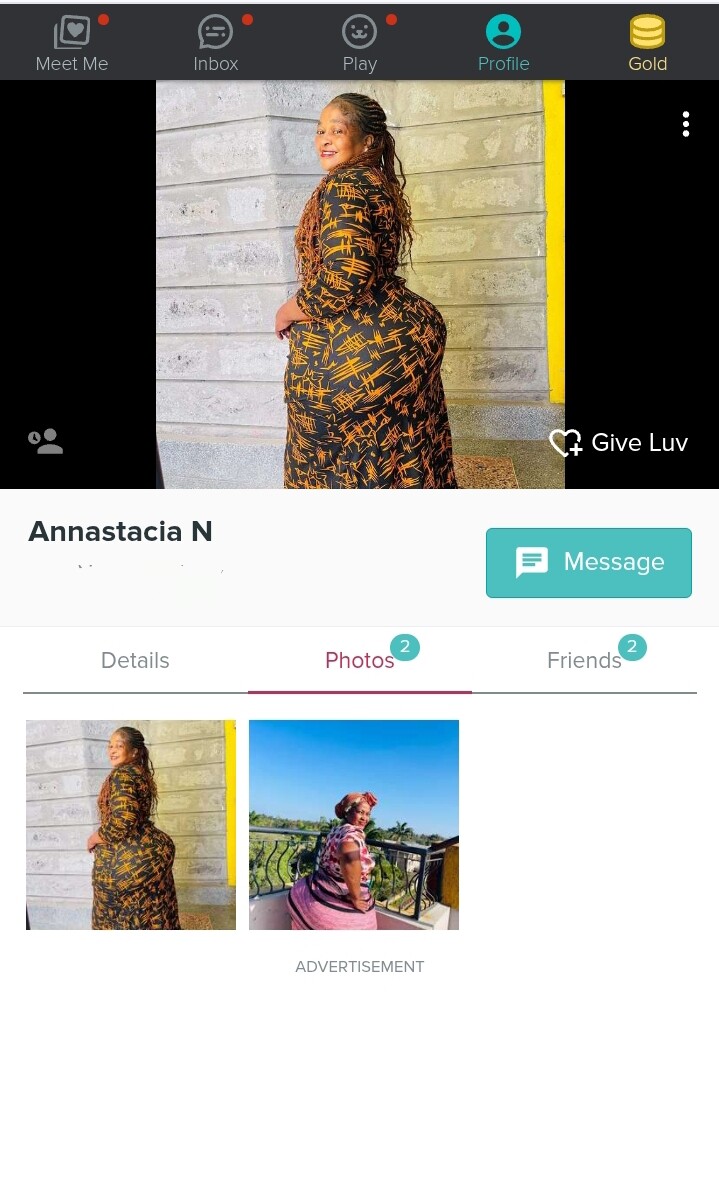Send a message to Annastacia N
Screen dimensions: 719x1177
(x=588, y=562)
